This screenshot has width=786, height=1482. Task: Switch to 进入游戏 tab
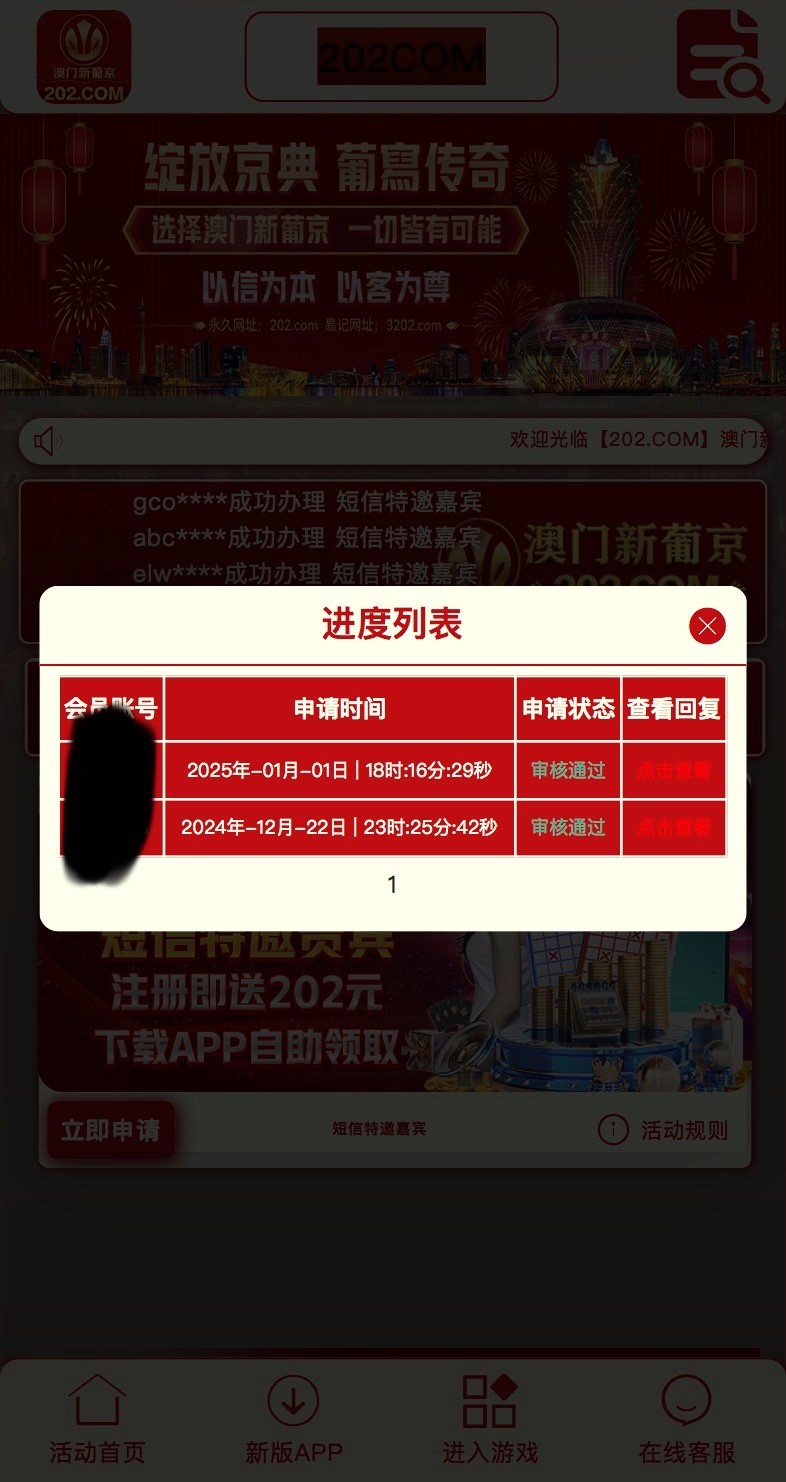pyautogui.click(x=490, y=1418)
